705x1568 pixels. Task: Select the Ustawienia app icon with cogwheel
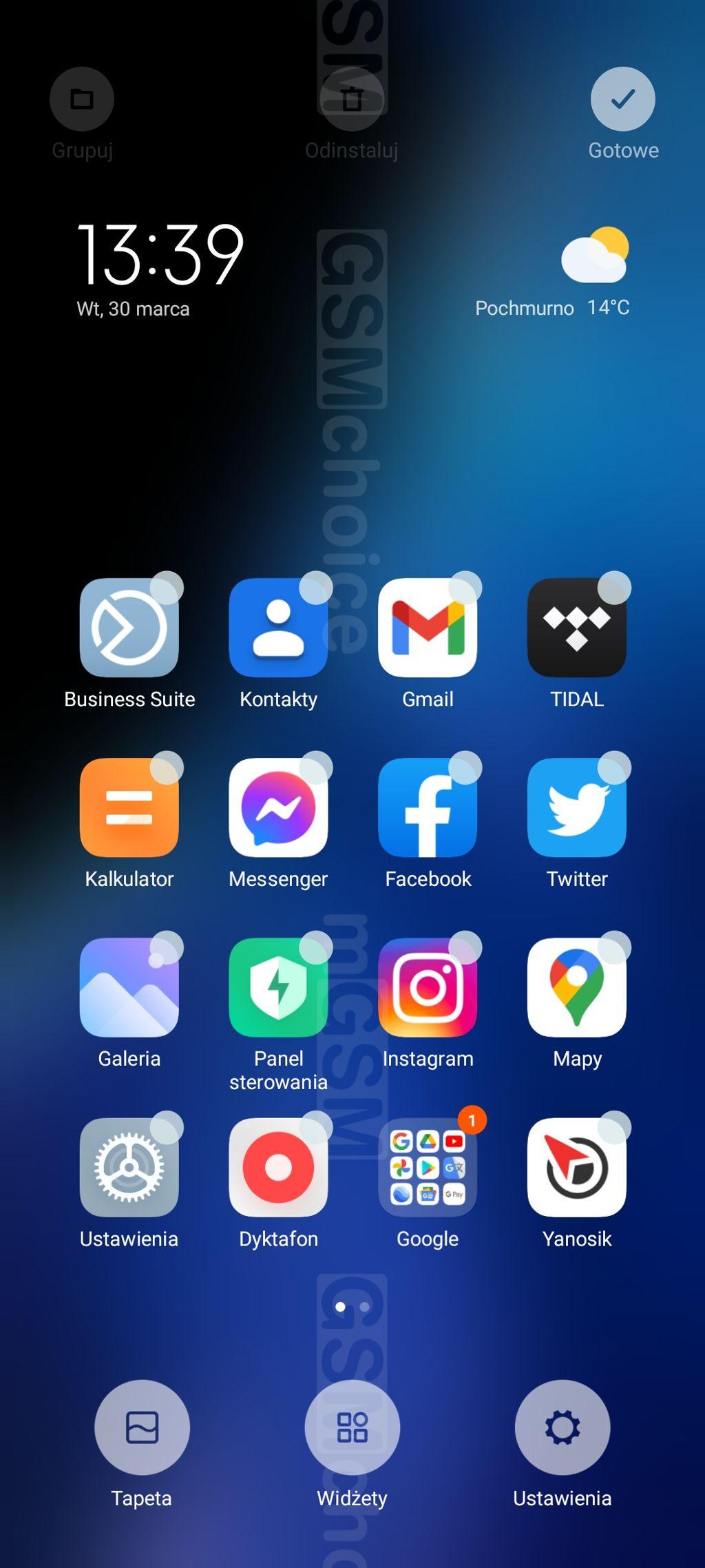pos(129,1168)
